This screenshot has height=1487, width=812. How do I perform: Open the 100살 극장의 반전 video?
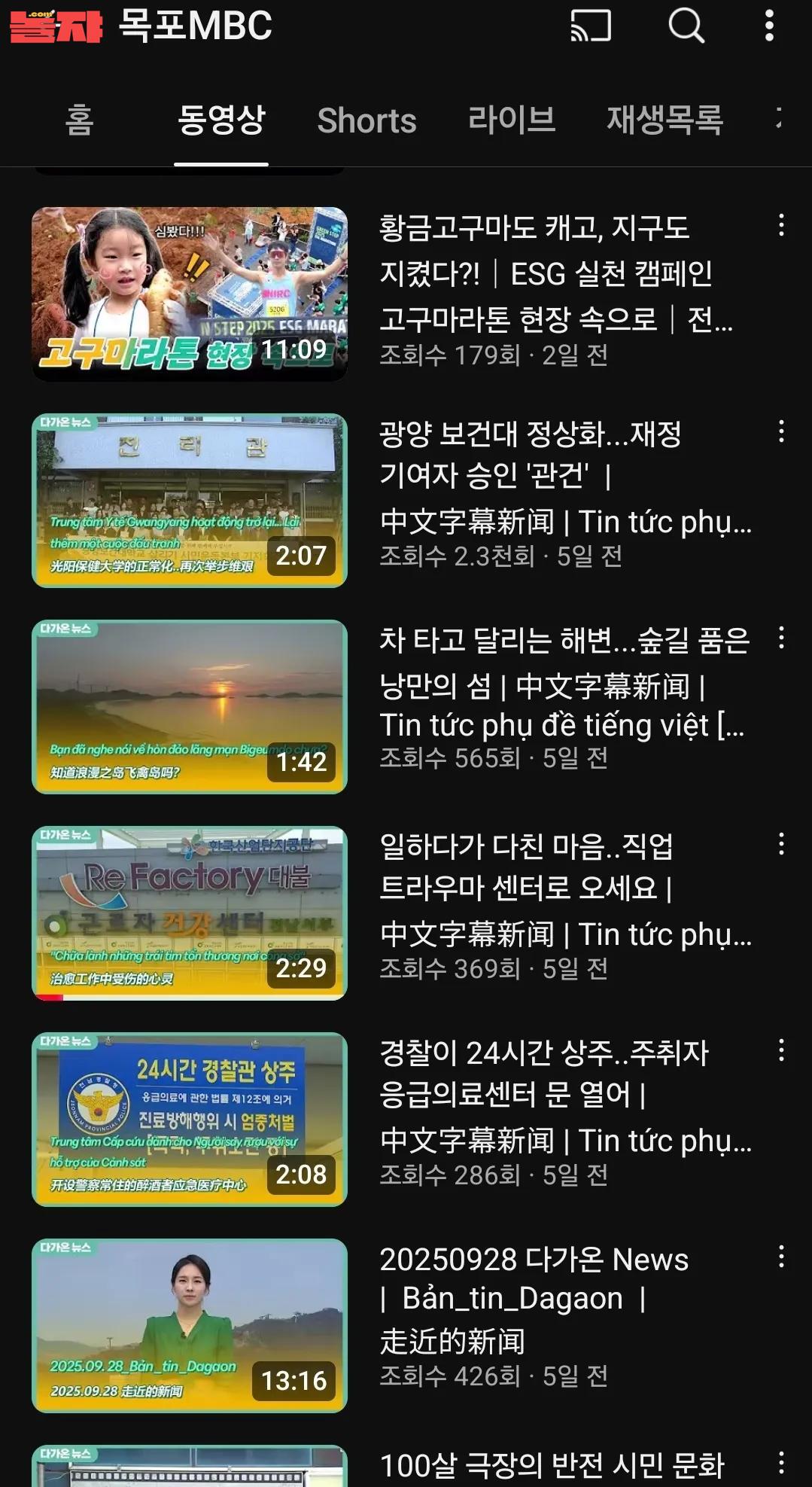[x=551, y=1465]
